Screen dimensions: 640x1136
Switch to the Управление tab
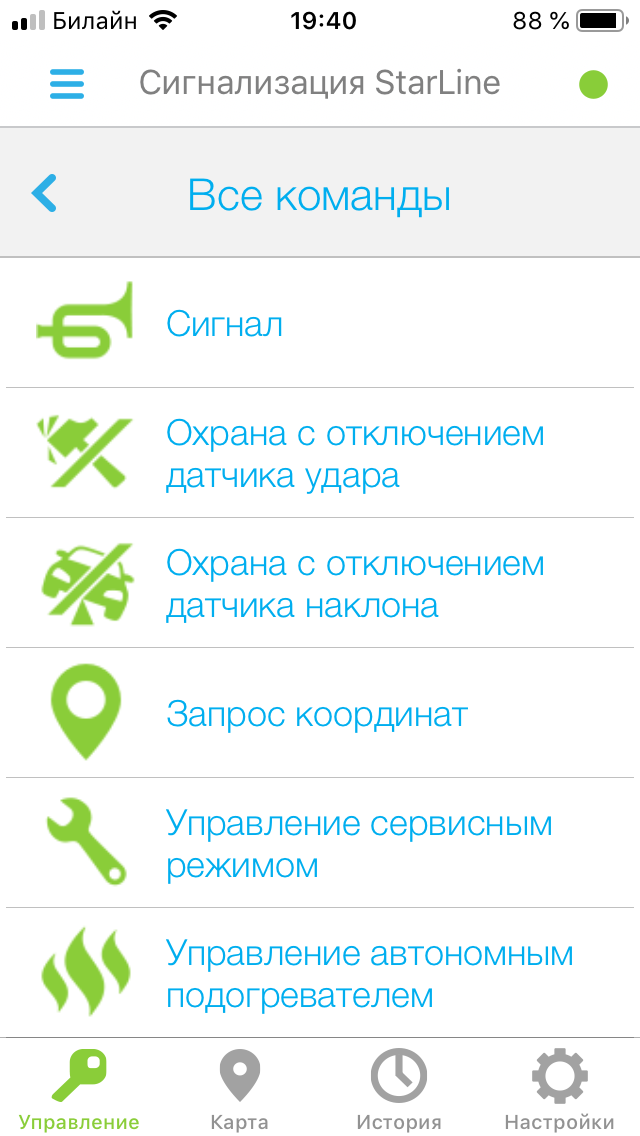click(x=79, y=1089)
